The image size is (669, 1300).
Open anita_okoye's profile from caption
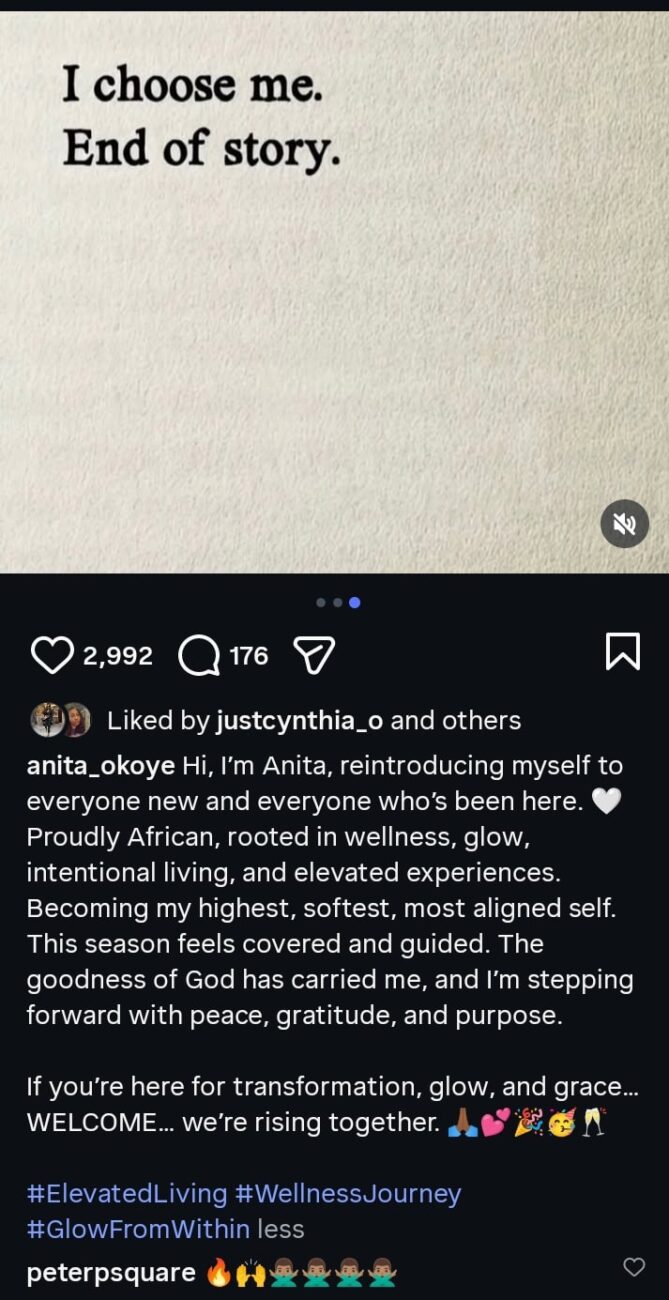[x=100, y=766]
